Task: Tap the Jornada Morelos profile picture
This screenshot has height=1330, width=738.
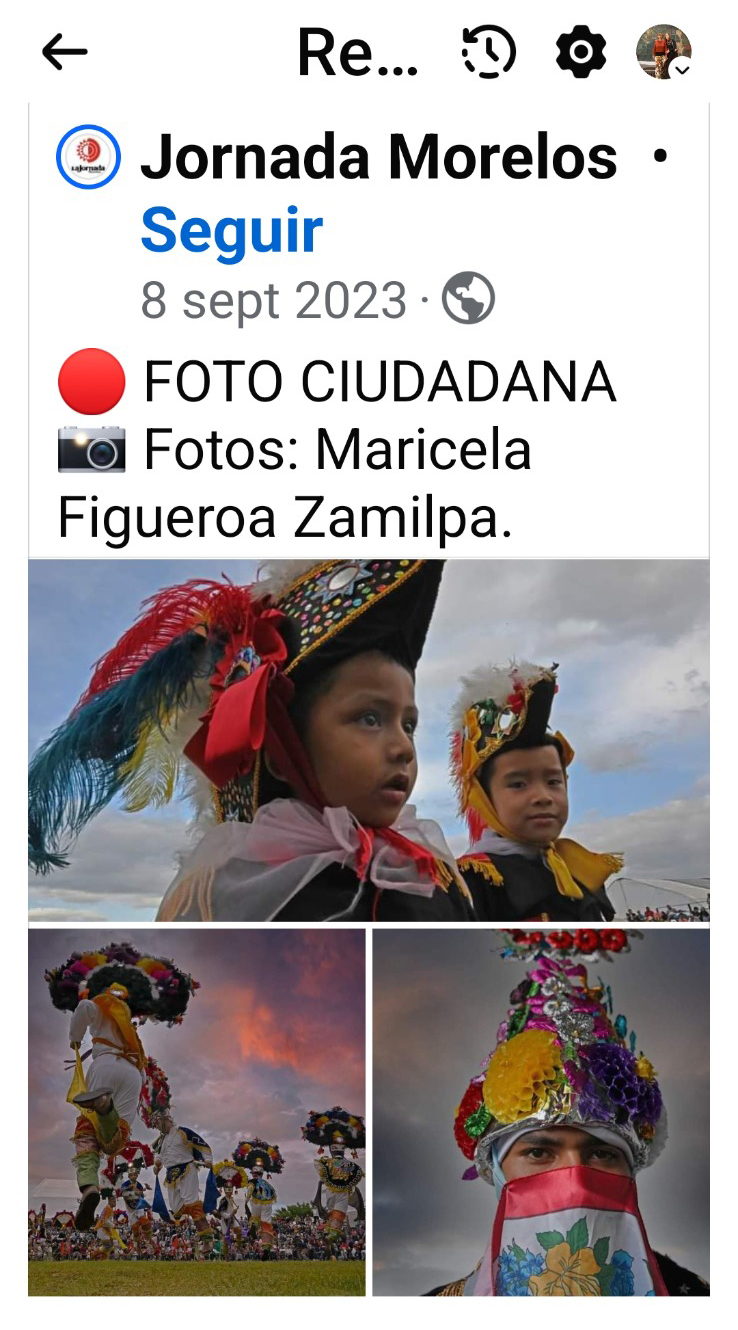Action: pos(88,157)
